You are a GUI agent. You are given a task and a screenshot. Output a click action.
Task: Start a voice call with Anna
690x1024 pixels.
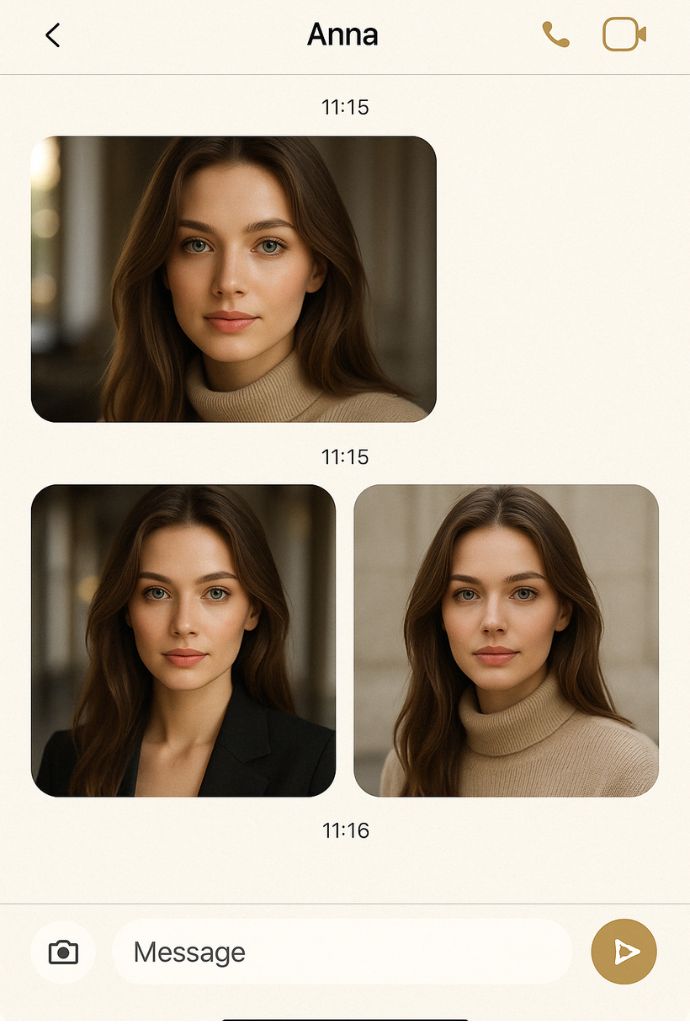click(x=556, y=35)
